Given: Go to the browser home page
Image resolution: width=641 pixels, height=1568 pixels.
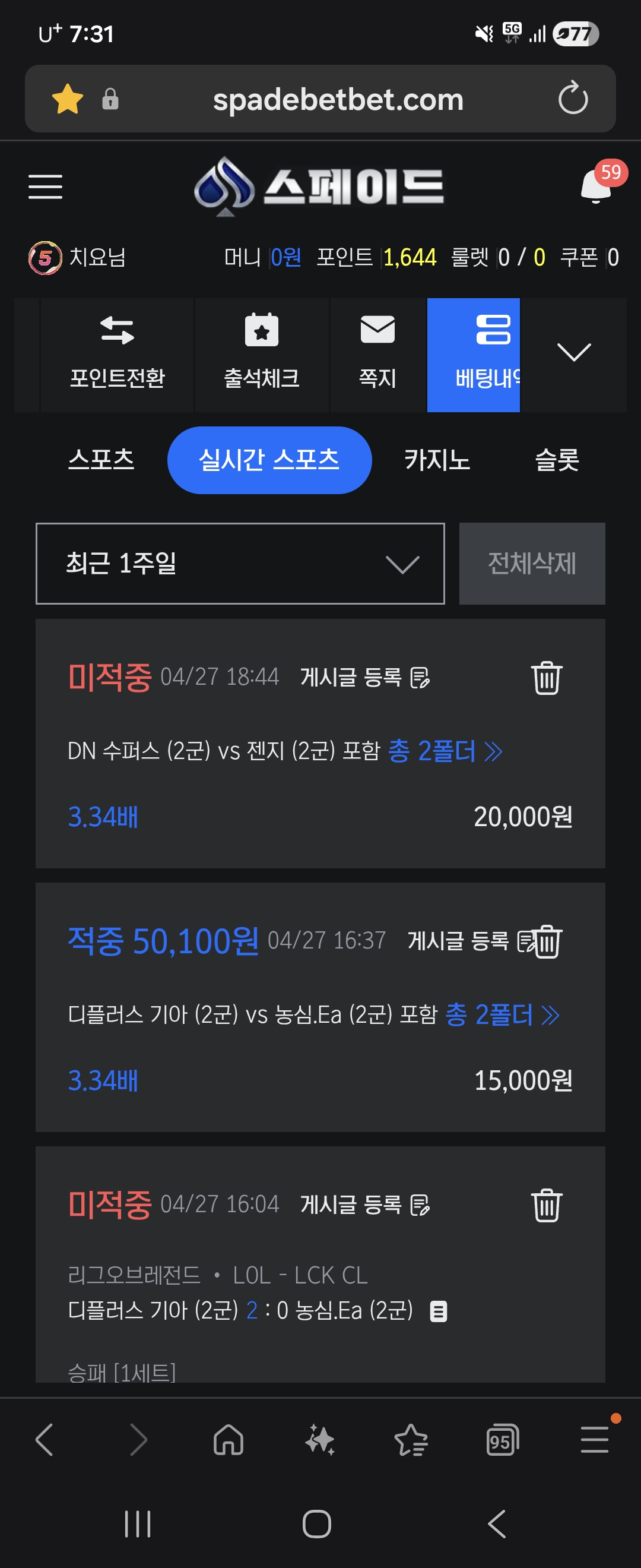Looking at the screenshot, I should click(229, 1441).
